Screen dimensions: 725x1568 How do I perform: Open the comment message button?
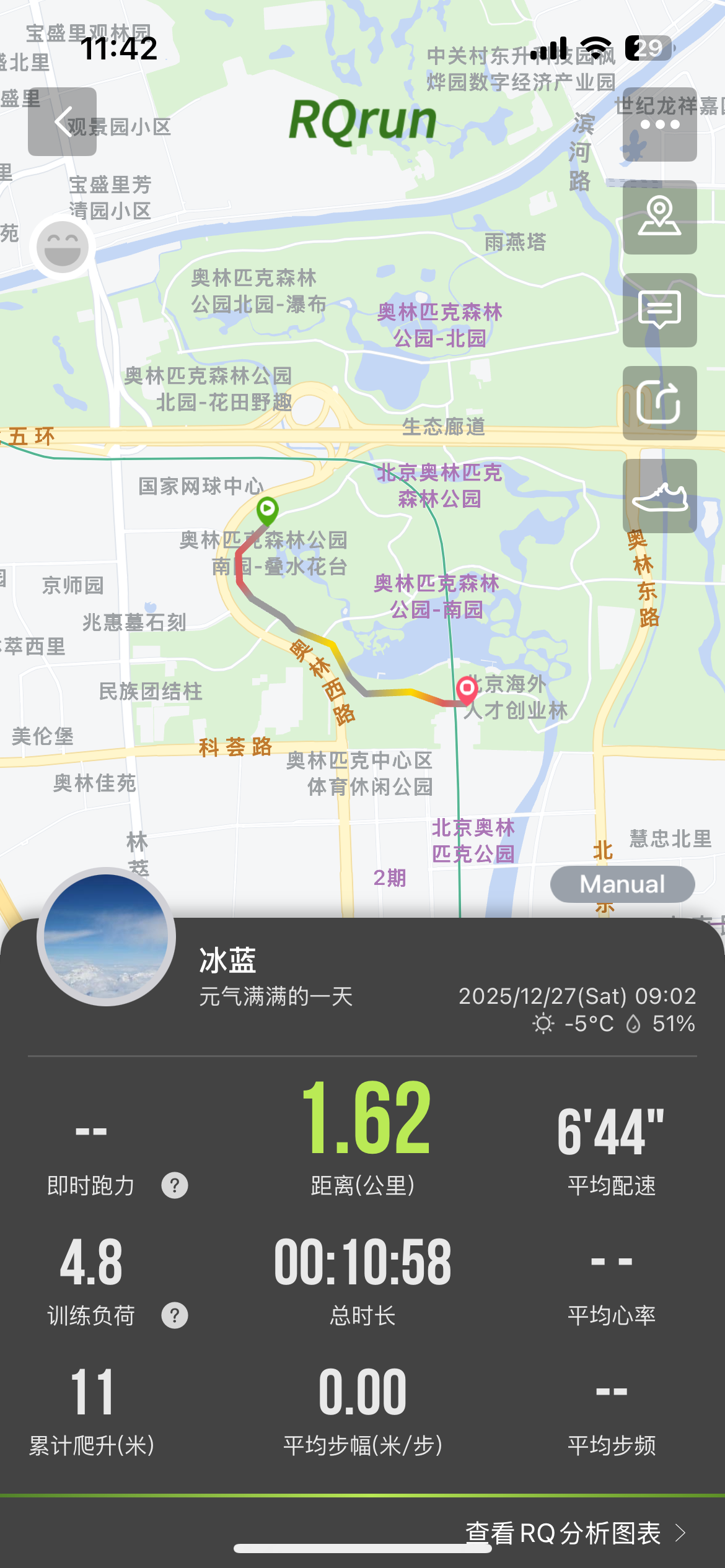[x=659, y=310]
